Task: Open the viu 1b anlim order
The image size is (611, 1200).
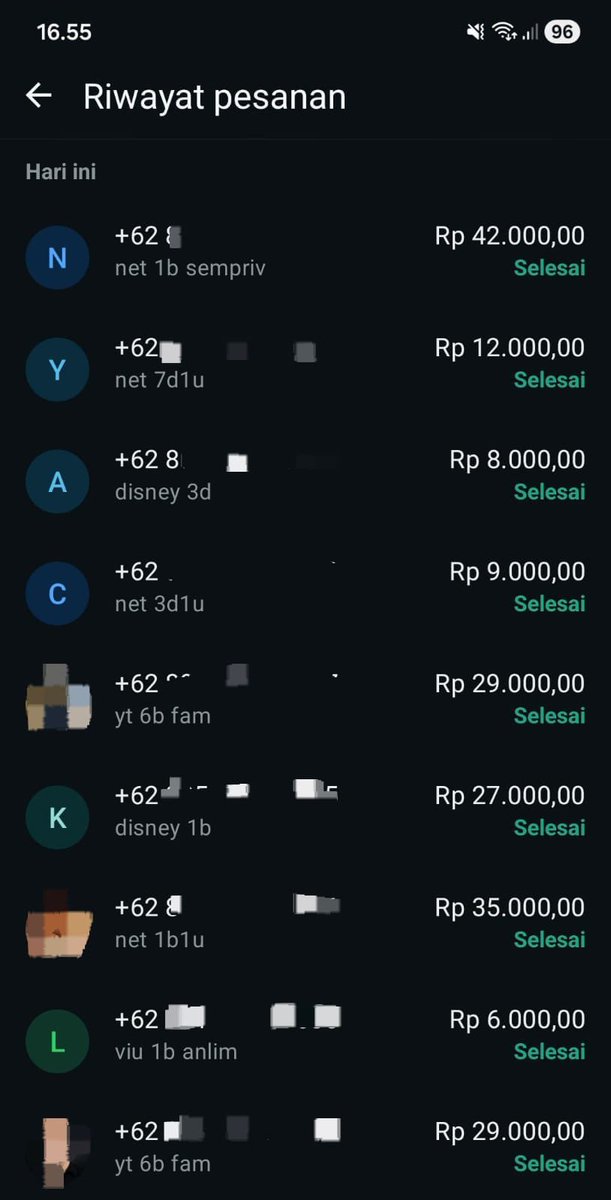Action: click(305, 1041)
